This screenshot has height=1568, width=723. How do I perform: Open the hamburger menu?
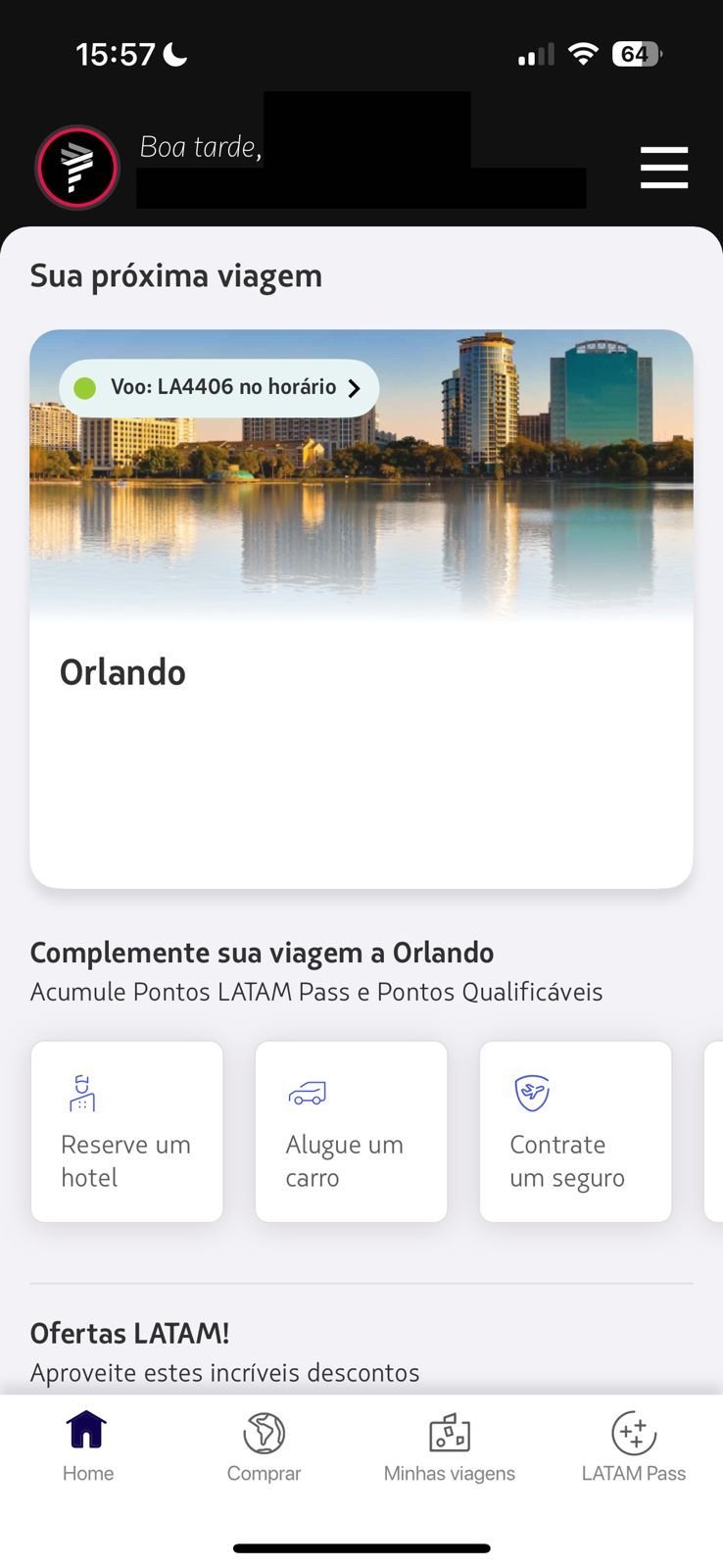(x=664, y=168)
